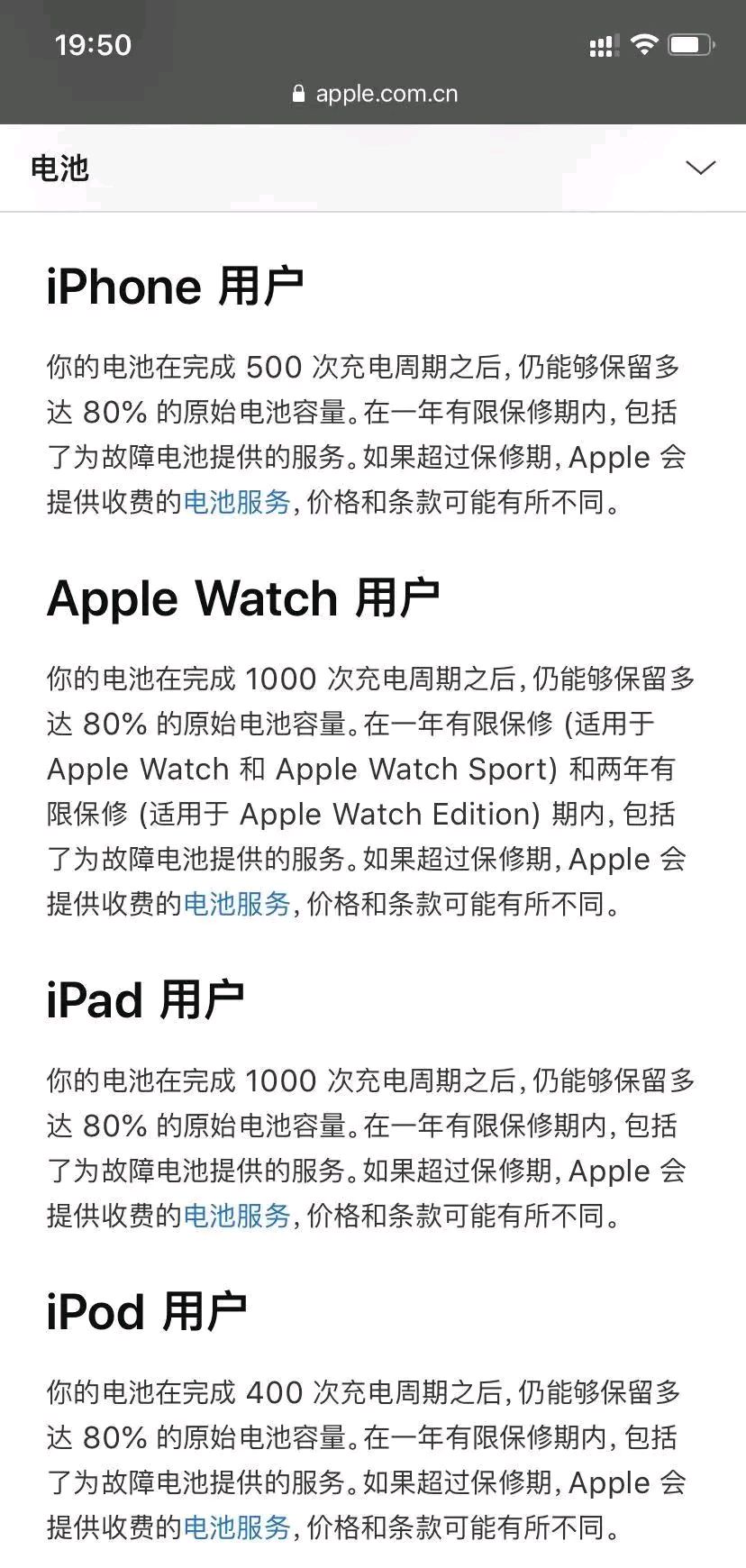Image resolution: width=746 pixels, height=1568 pixels.
Task: Open 电池服务 link under Apple Watch 用户
Action: [x=237, y=903]
